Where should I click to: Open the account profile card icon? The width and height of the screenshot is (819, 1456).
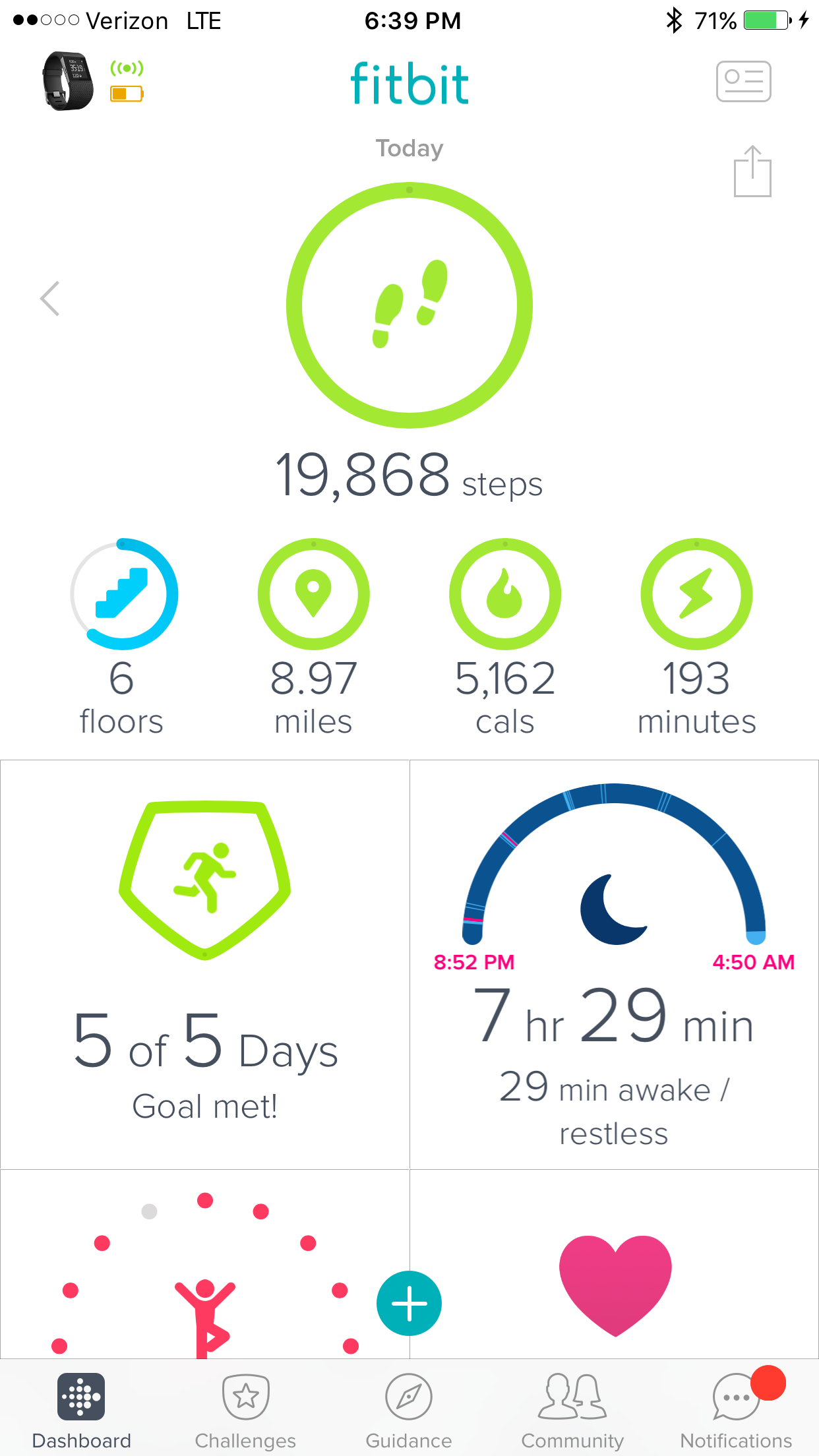pos(743,82)
